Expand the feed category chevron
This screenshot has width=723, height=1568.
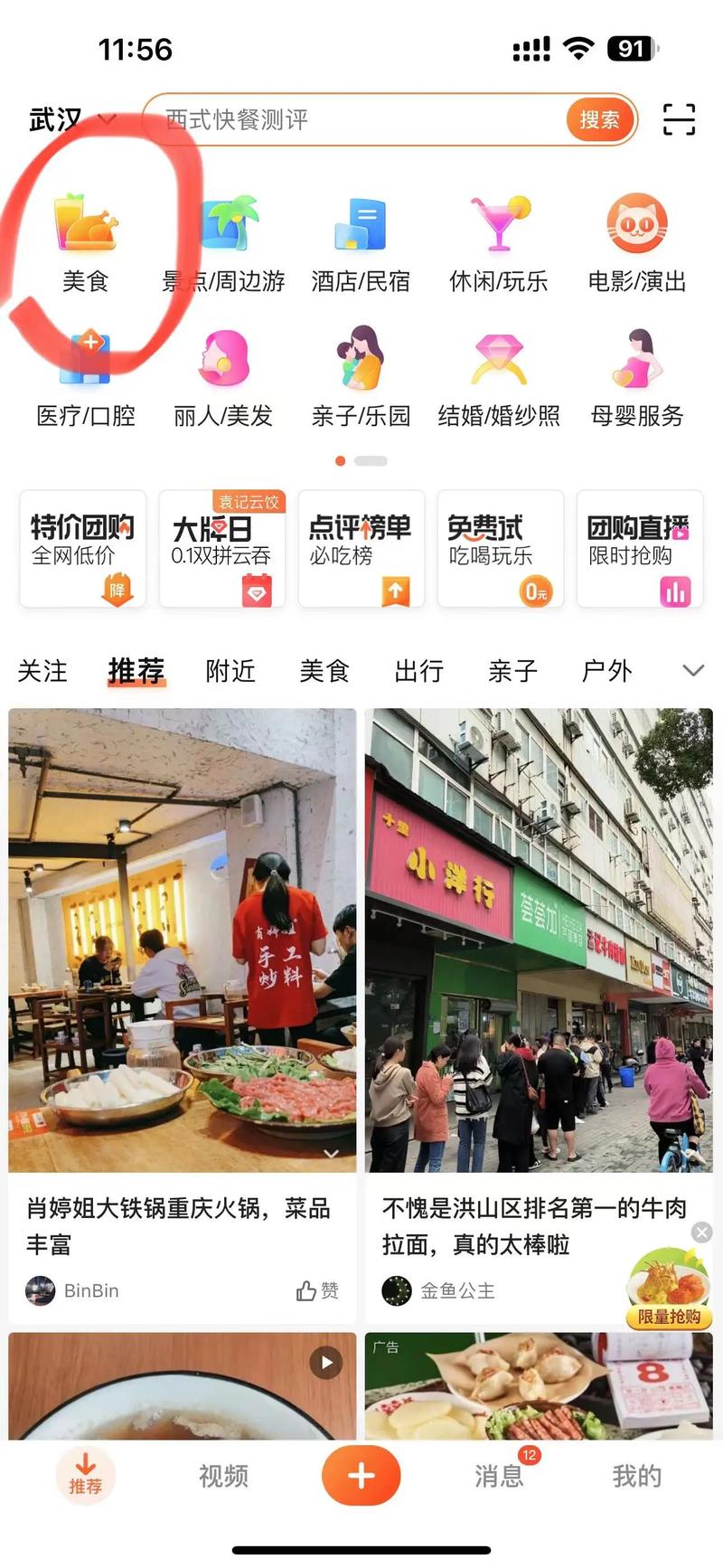click(693, 671)
